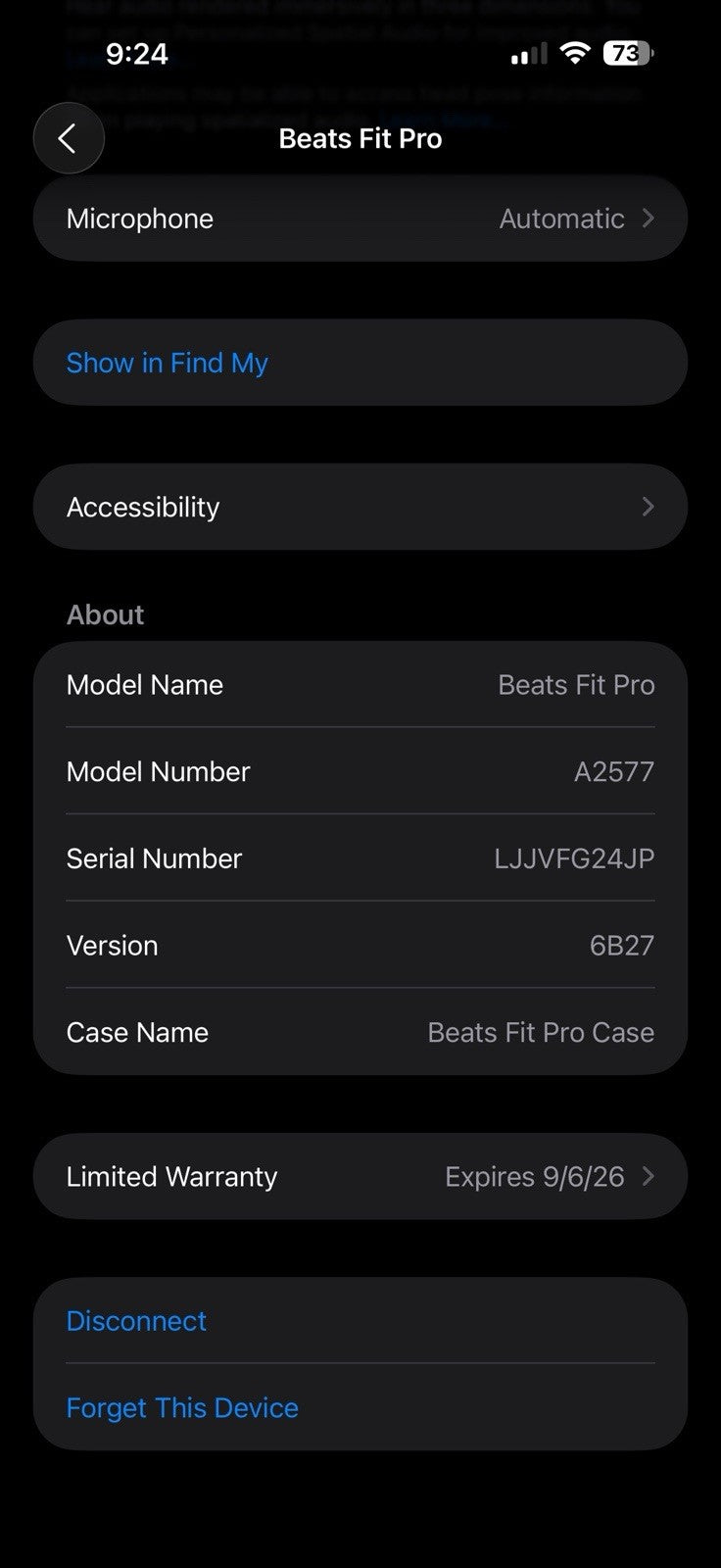
Task: Open Accessibility settings
Action: (360, 507)
